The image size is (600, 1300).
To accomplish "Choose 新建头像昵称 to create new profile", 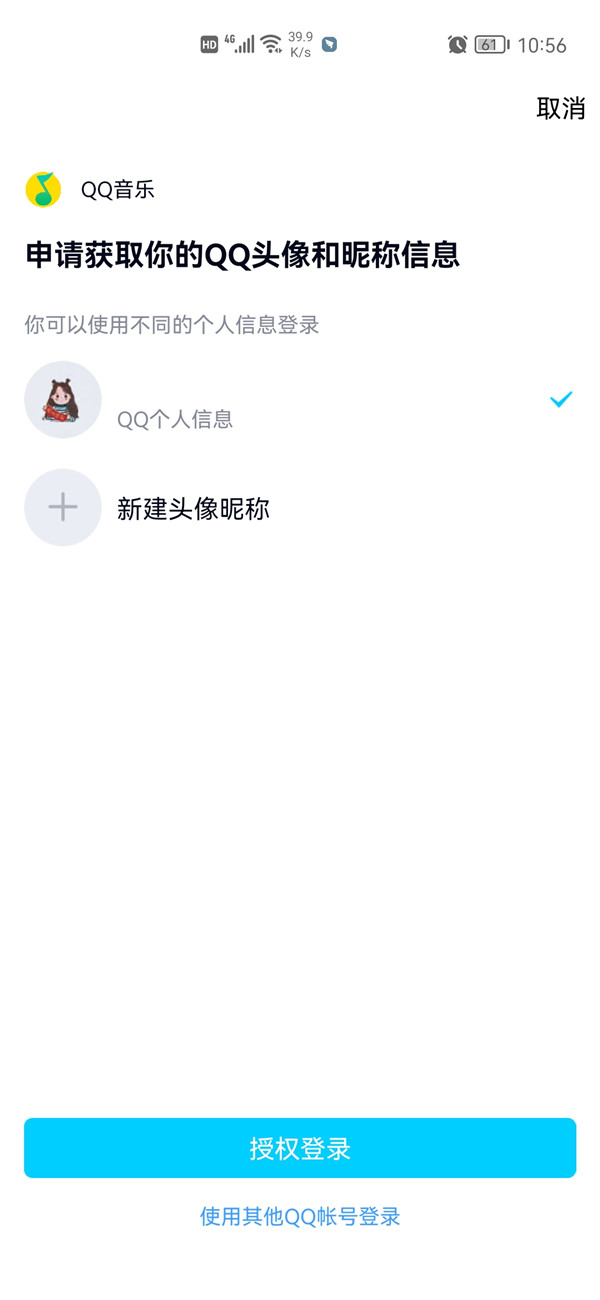I will tap(193, 509).
